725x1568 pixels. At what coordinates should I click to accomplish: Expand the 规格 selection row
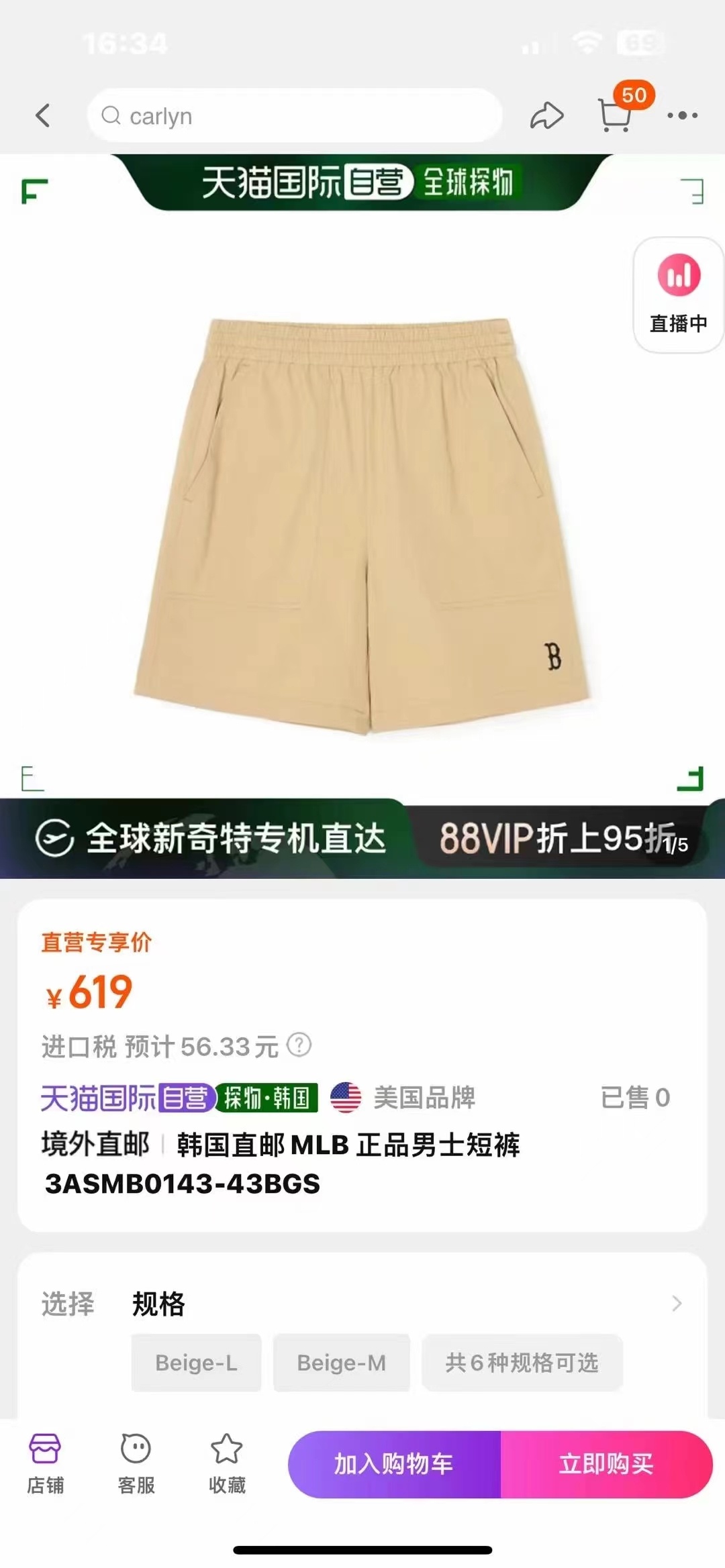(x=676, y=1304)
